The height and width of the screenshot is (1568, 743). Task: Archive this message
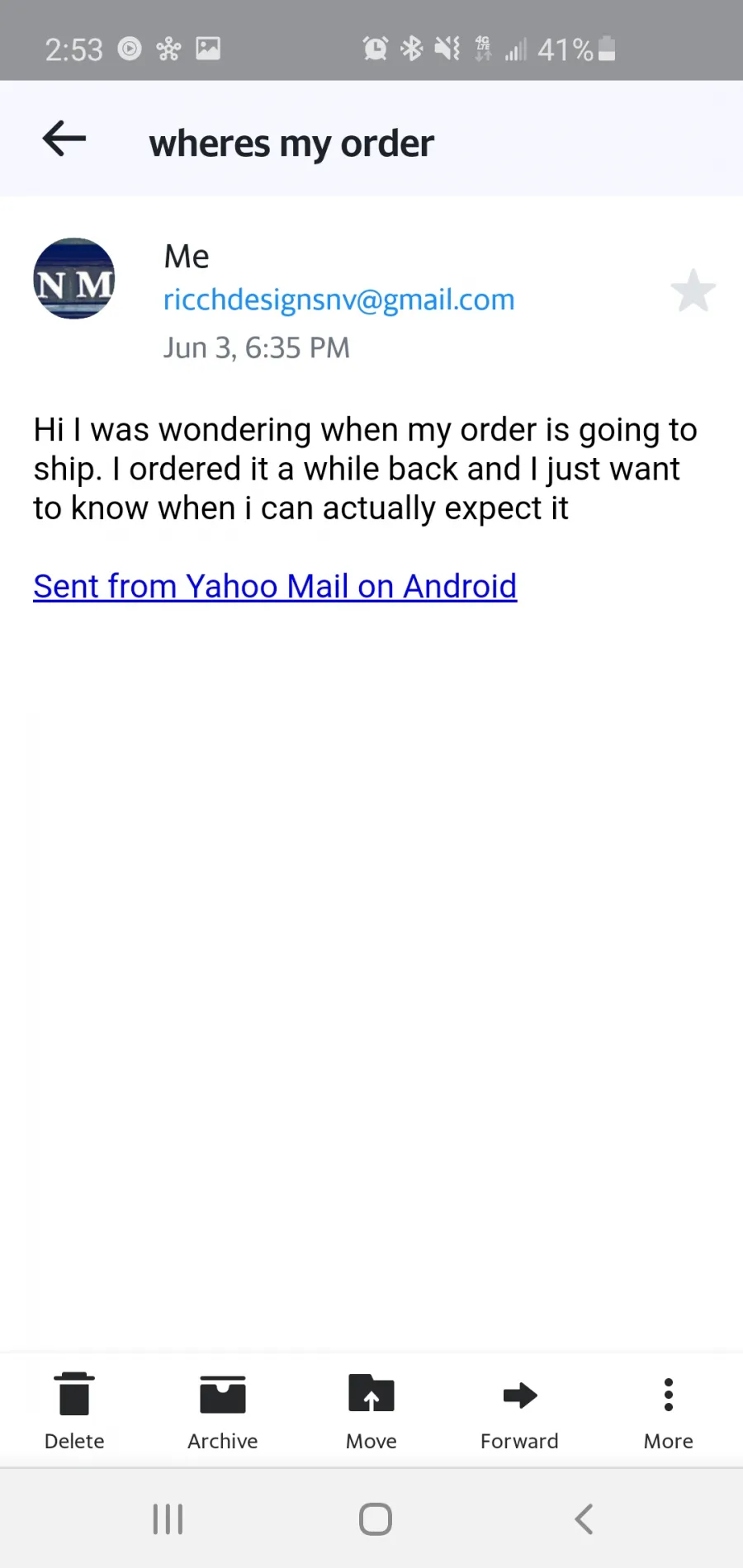pyautogui.click(x=223, y=1411)
